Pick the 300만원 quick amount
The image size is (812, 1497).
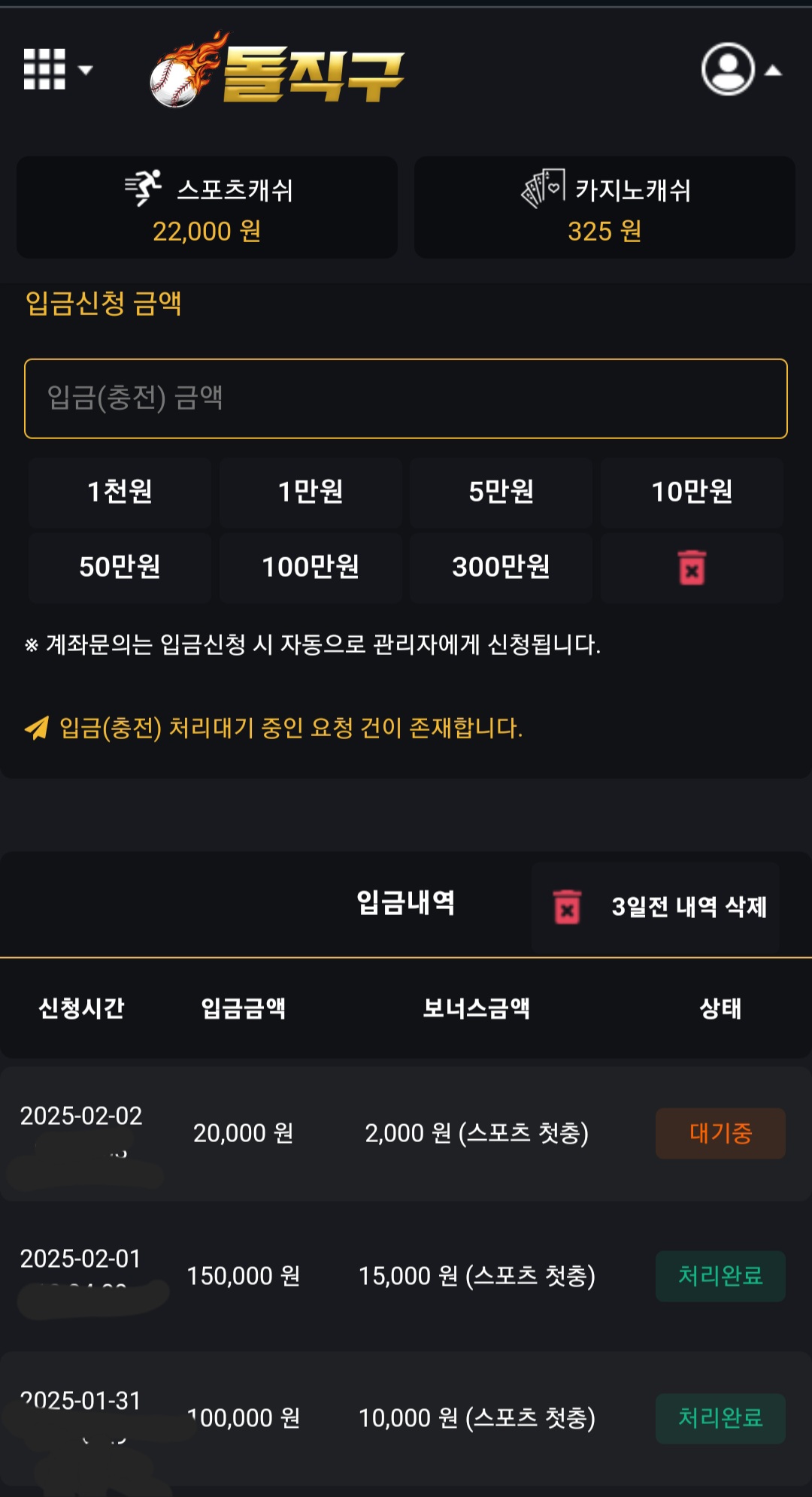[501, 567]
